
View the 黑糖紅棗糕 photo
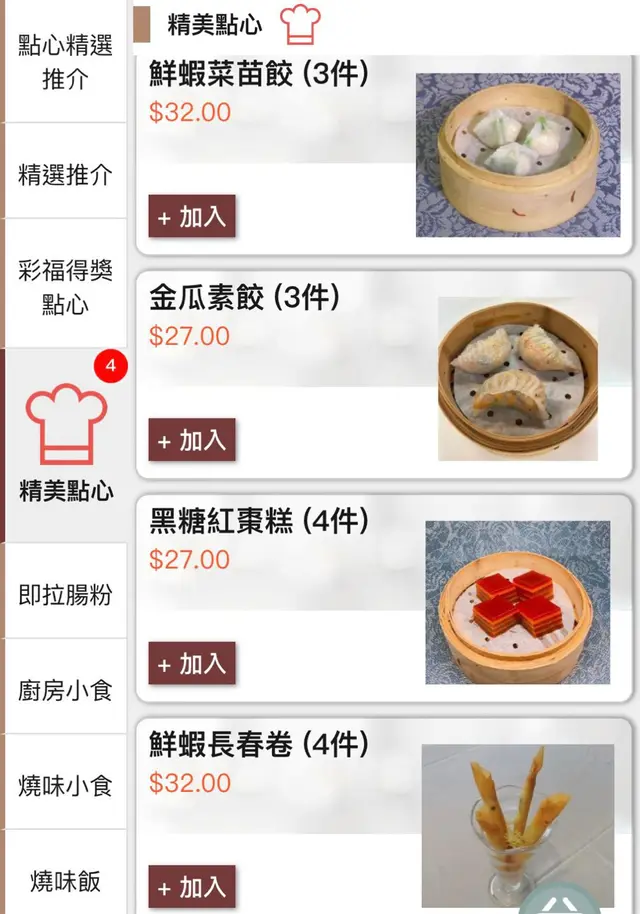(x=518, y=602)
